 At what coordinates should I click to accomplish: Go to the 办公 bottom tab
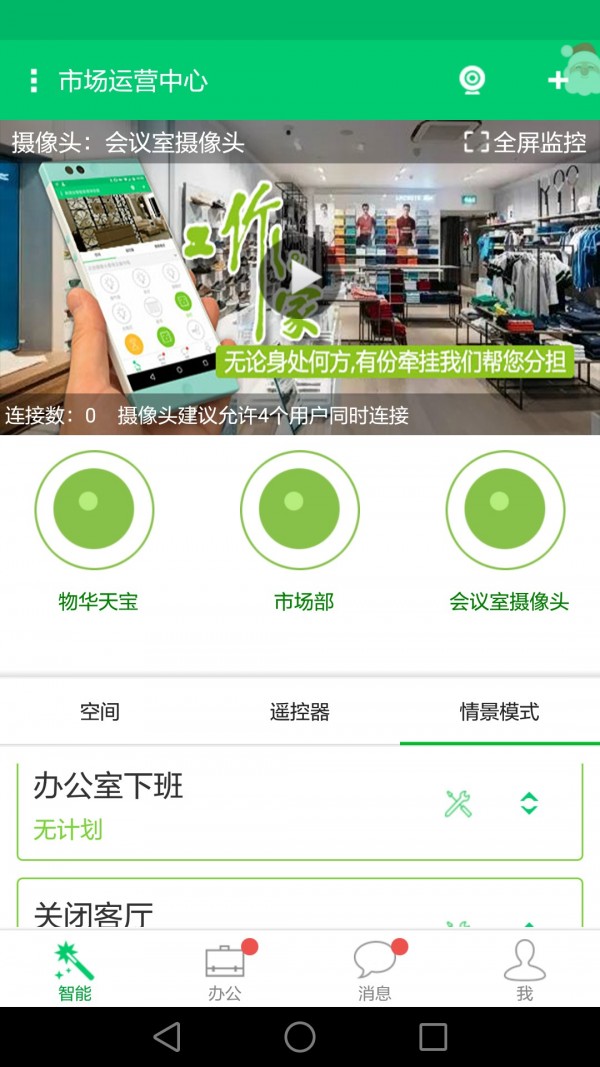[x=225, y=970]
